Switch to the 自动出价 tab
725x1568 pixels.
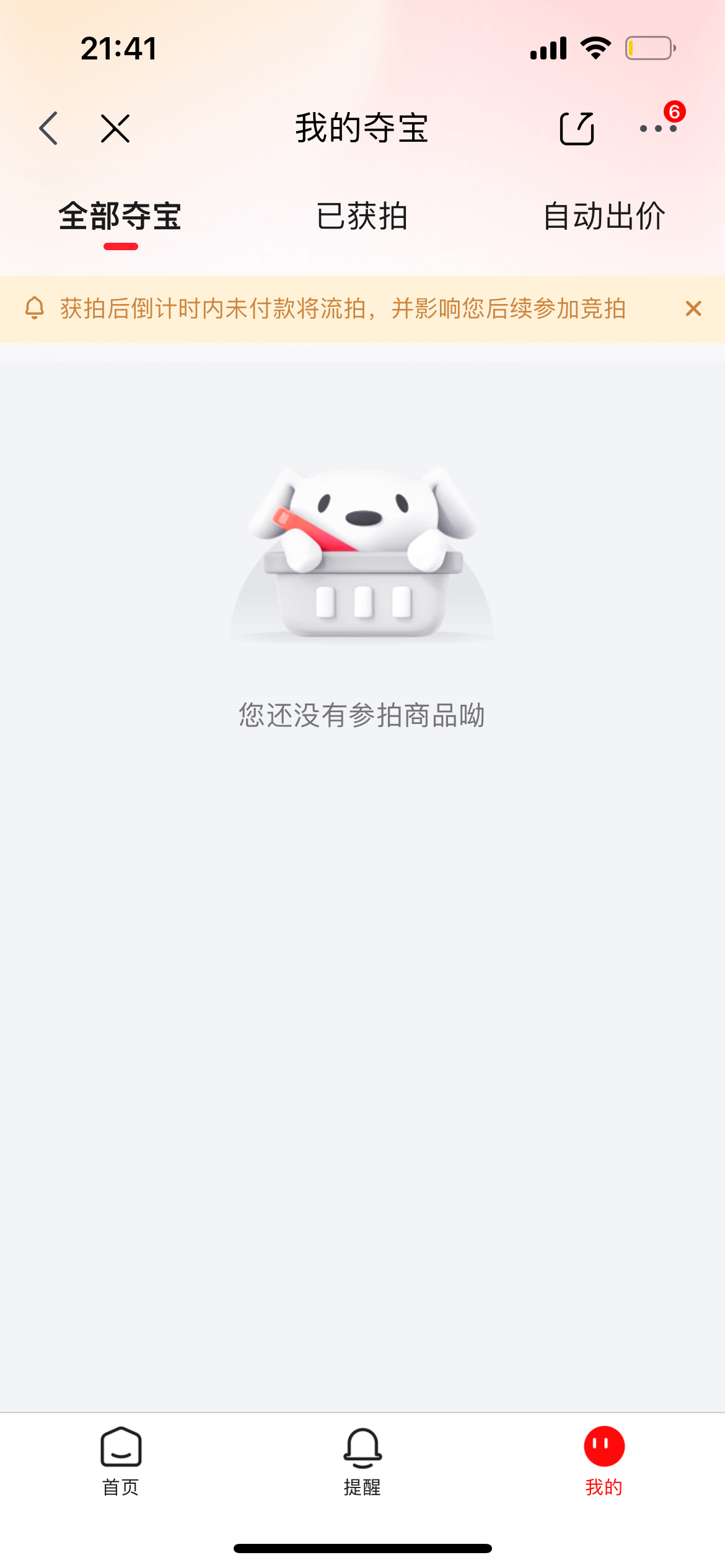coord(604,217)
